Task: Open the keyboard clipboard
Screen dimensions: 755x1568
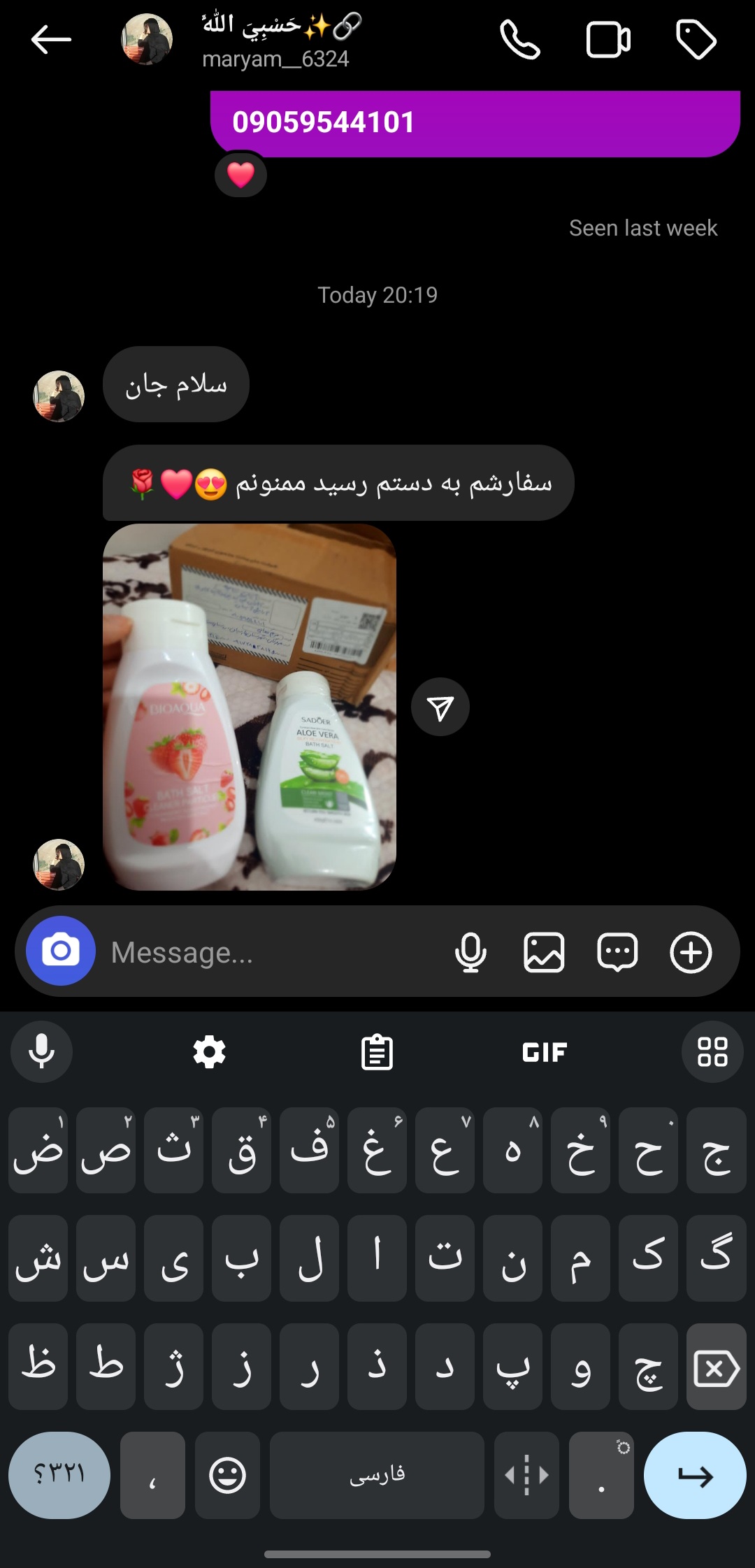Action: coord(377,1052)
